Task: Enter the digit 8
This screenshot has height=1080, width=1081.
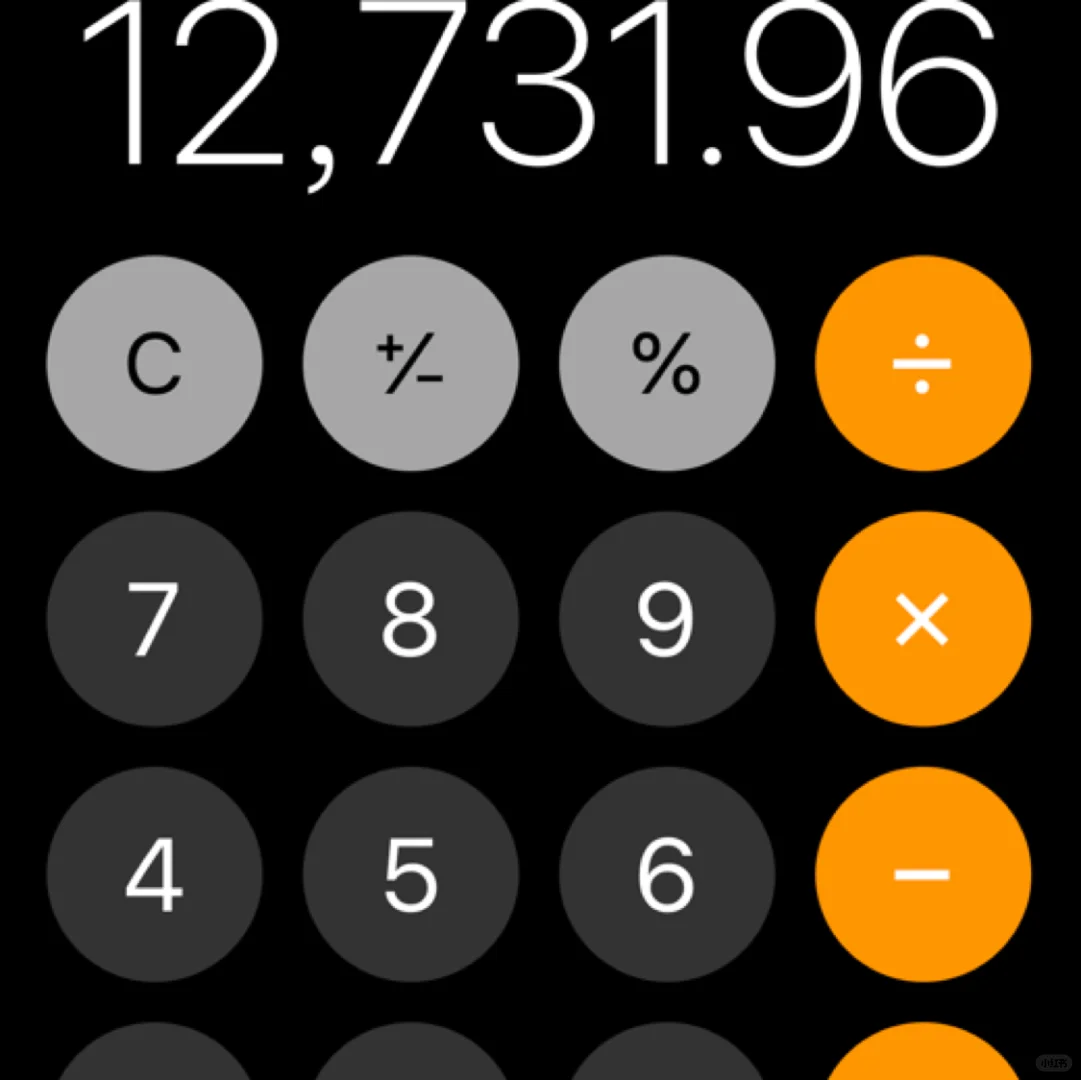Action: coord(410,619)
